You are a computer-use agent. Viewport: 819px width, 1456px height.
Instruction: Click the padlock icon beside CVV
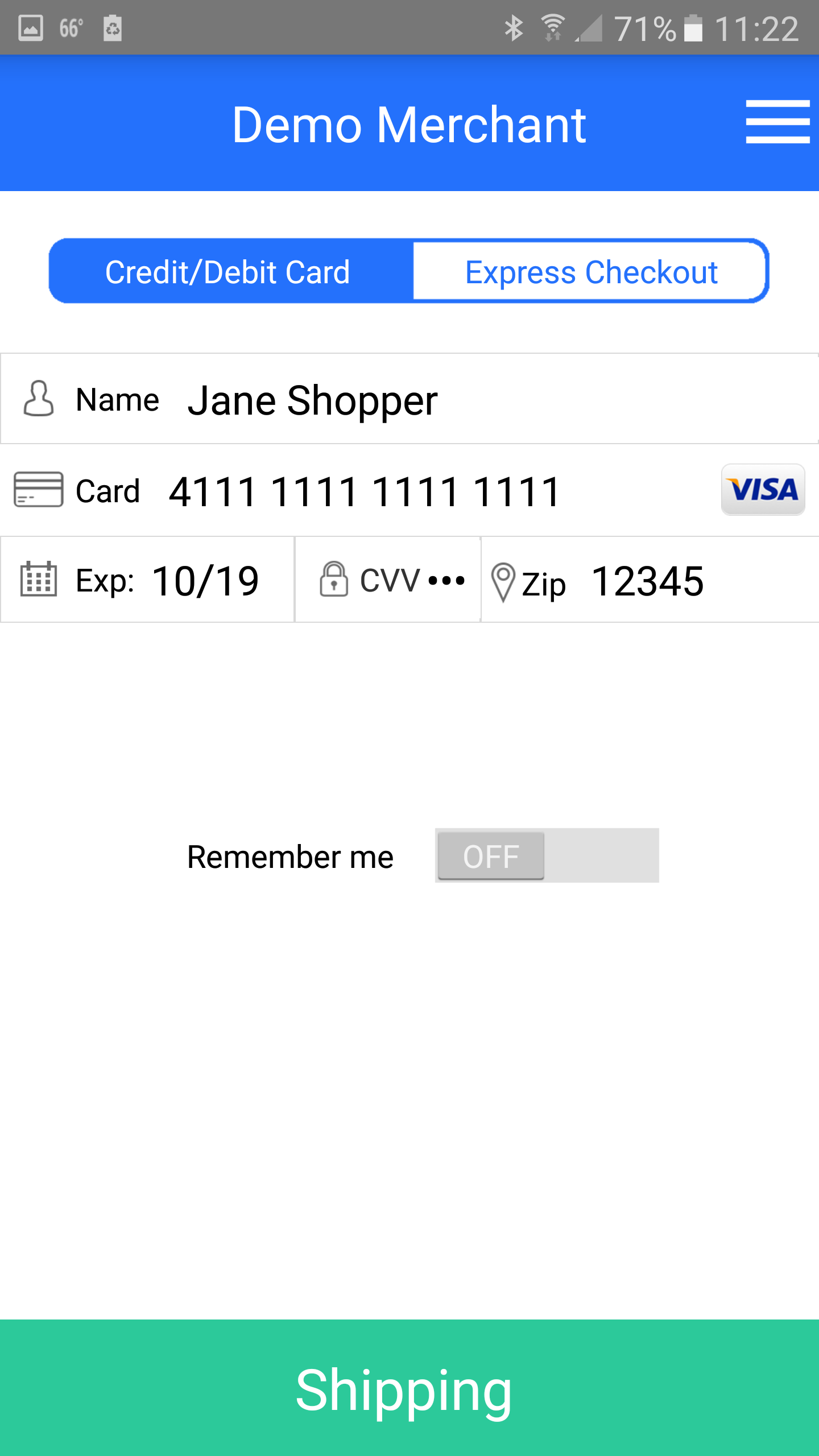(x=334, y=580)
